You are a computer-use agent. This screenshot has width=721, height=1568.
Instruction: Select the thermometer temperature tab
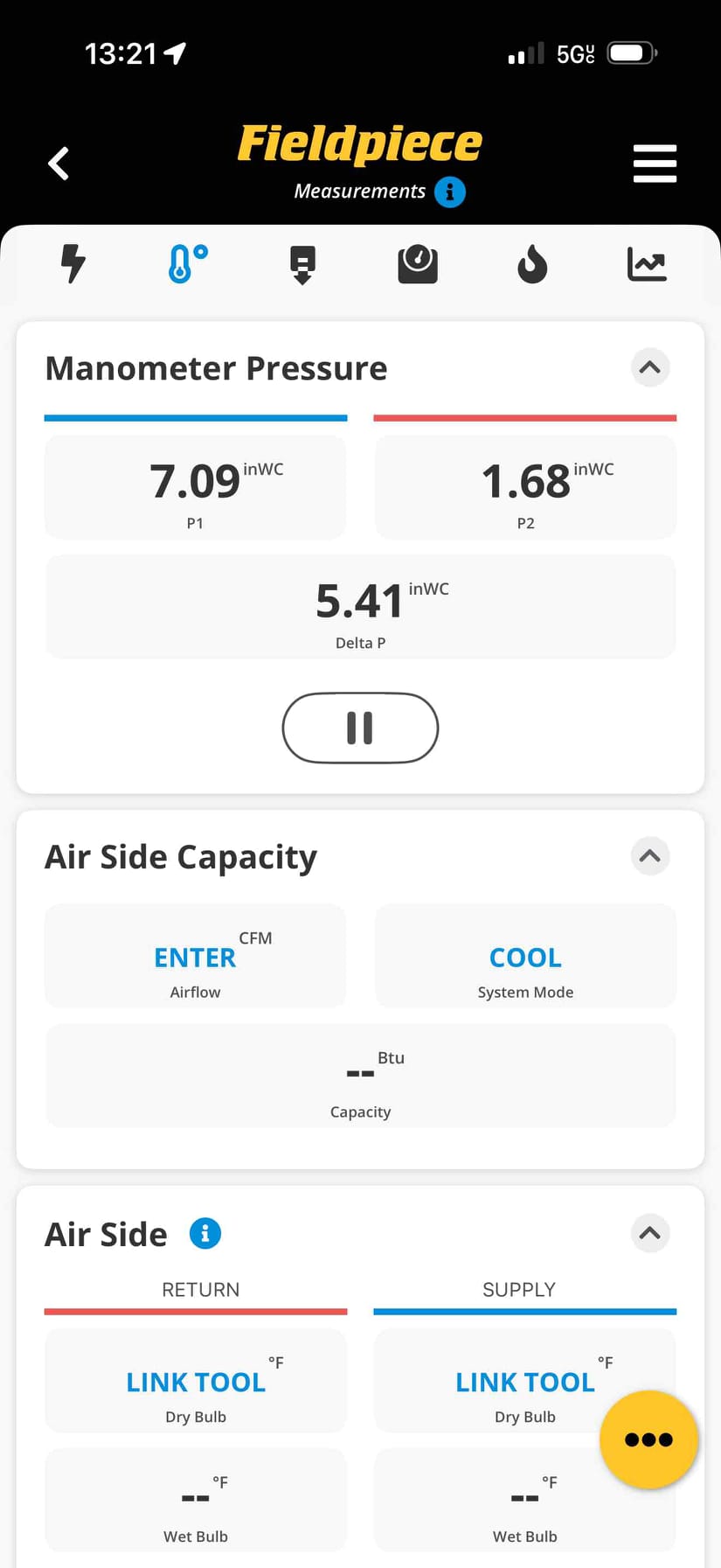[187, 263]
